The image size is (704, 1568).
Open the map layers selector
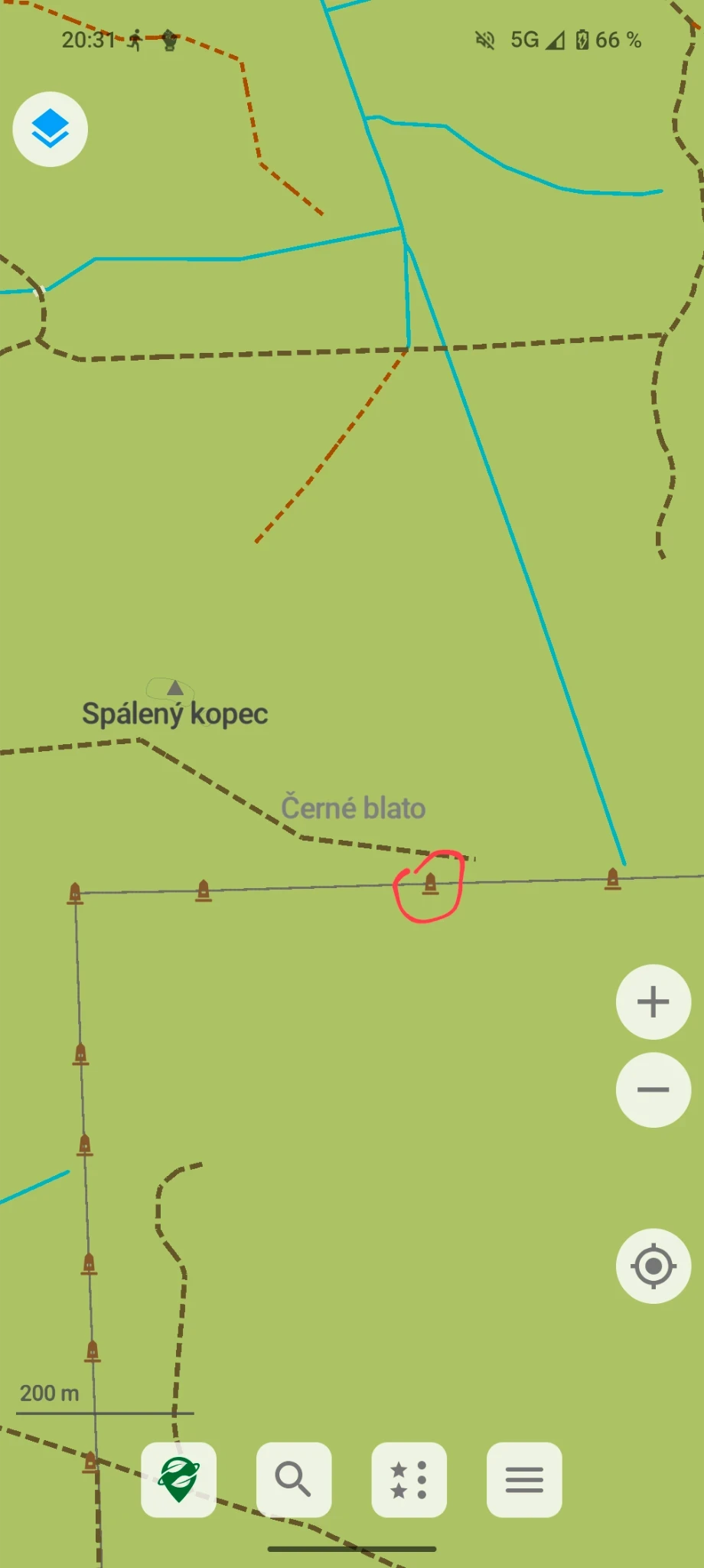(x=50, y=129)
